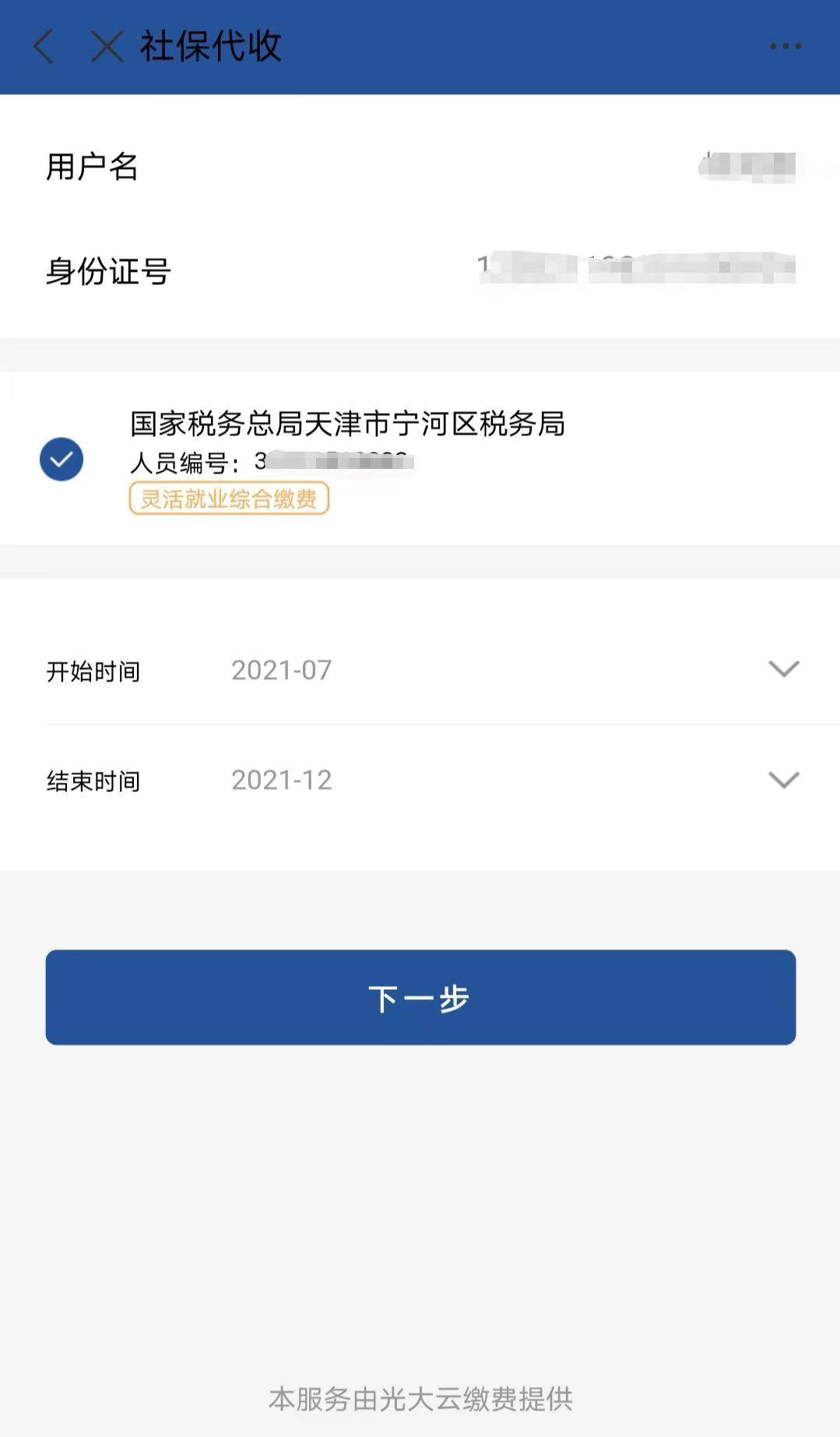The width and height of the screenshot is (840, 1437).
Task: Toggle the 国家税务总局天津市宁河区税务局 checkmark
Action: pyautogui.click(x=62, y=460)
